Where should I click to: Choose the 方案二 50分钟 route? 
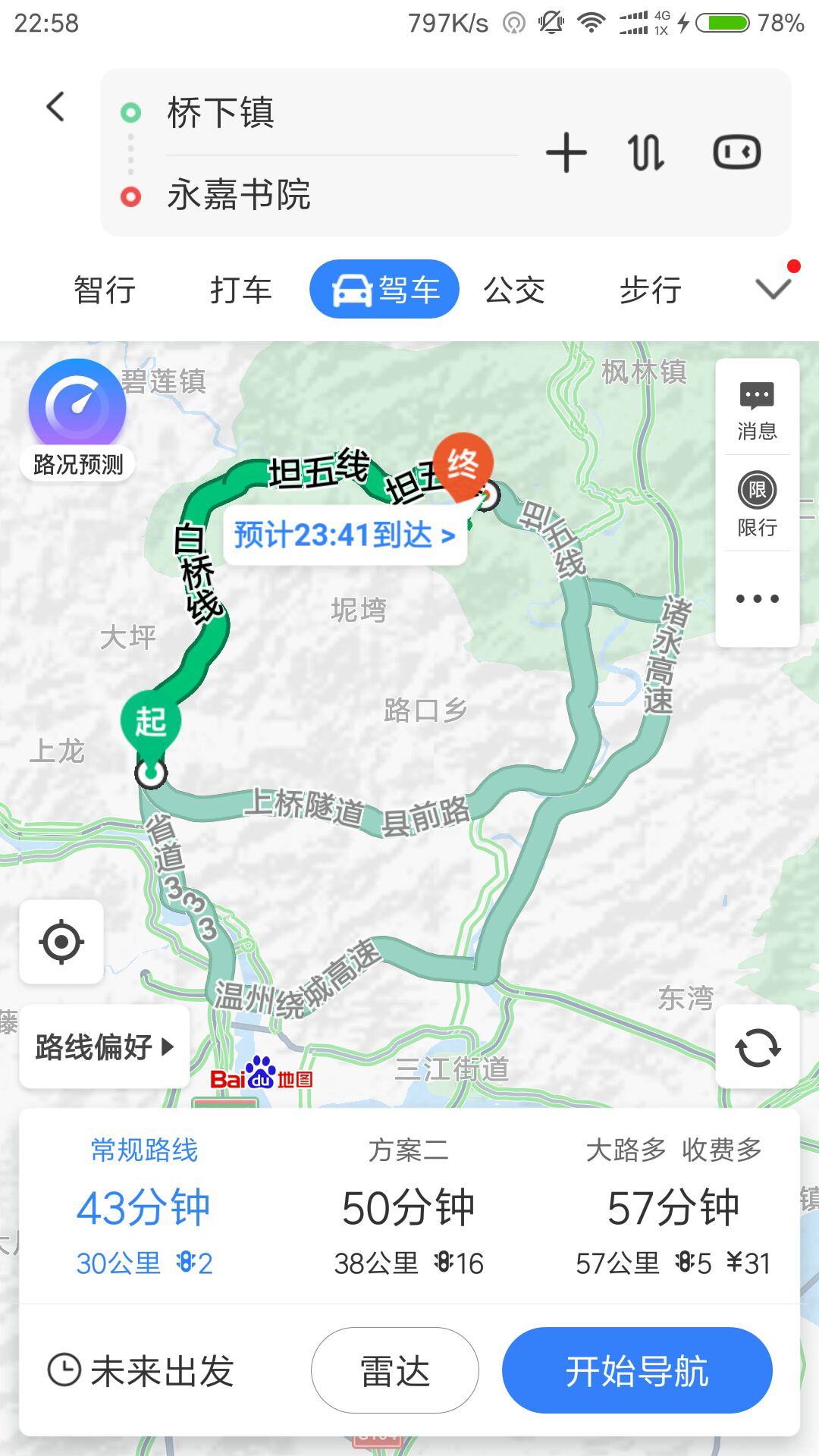[x=409, y=1207]
